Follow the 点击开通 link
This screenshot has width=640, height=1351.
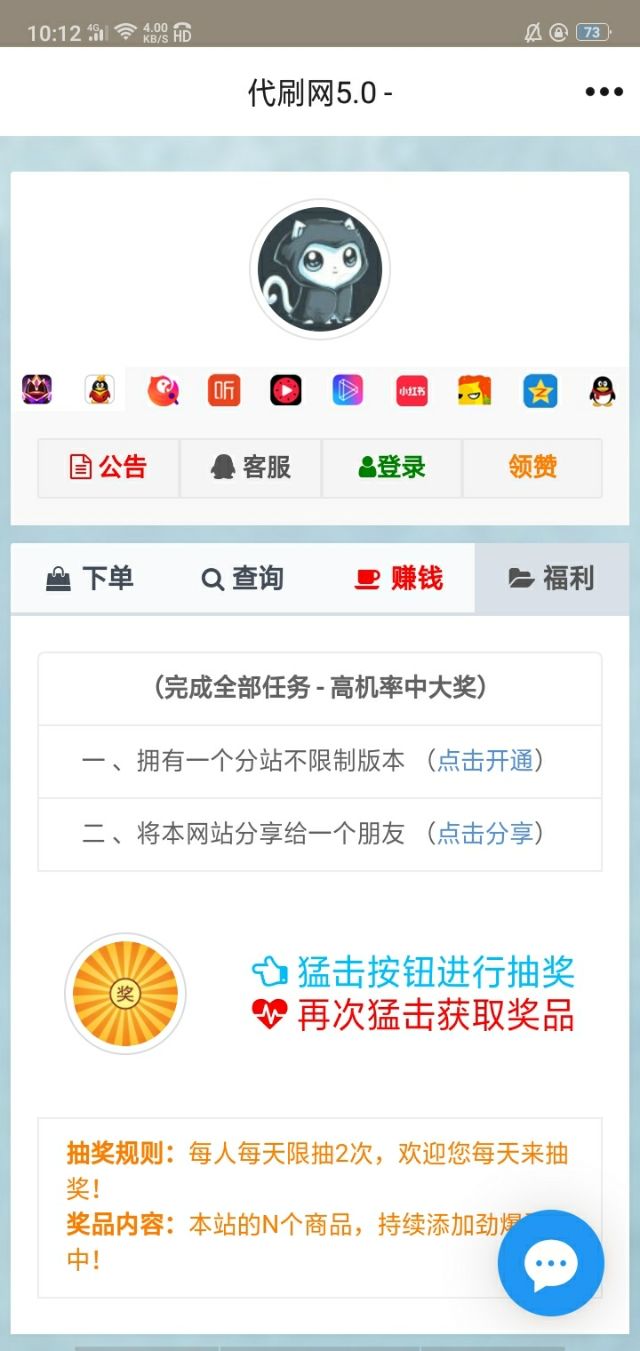485,761
